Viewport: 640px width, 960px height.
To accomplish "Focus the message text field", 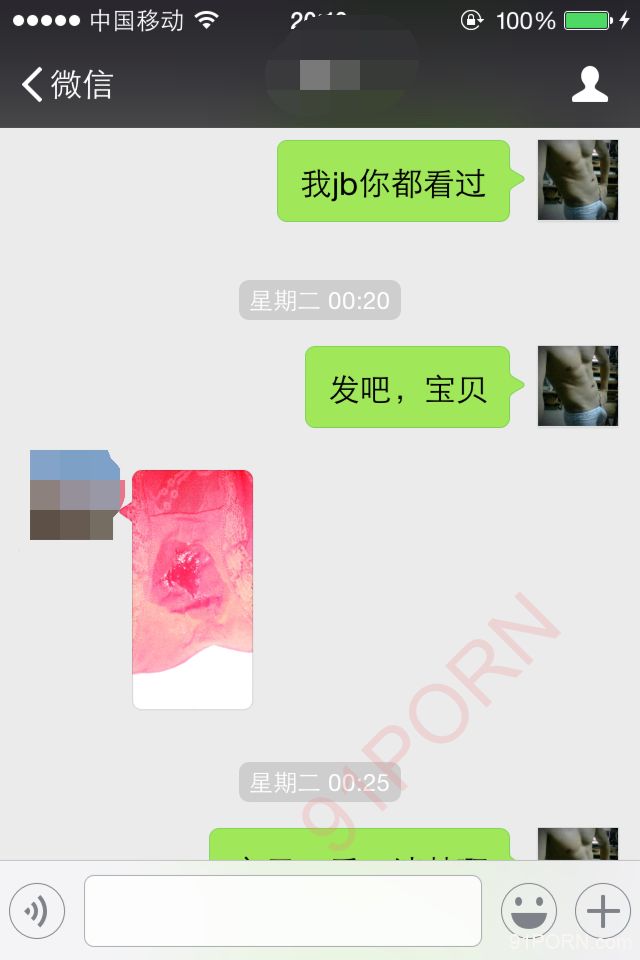I will 283,911.
